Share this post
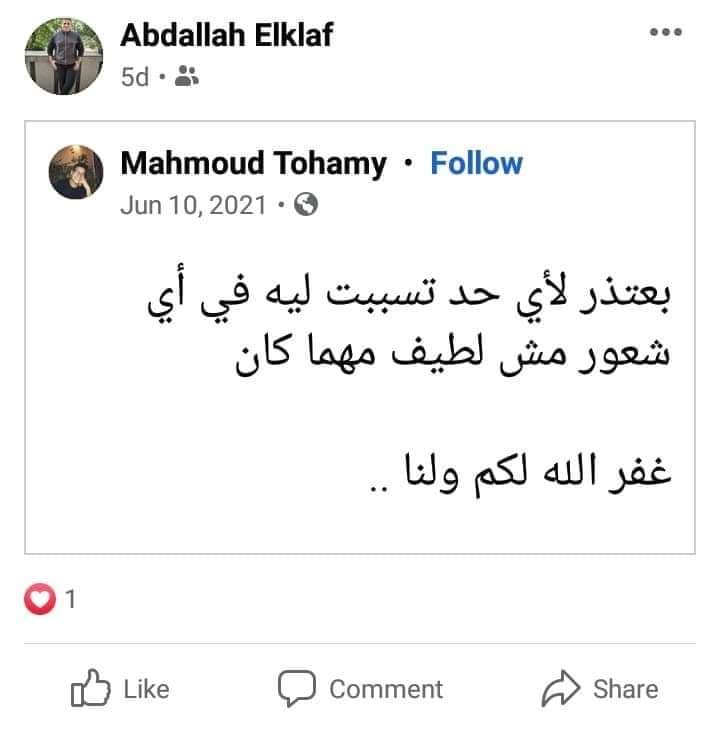Image resolution: width=720 pixels, height=729 pixels. [x=599, y=689]
